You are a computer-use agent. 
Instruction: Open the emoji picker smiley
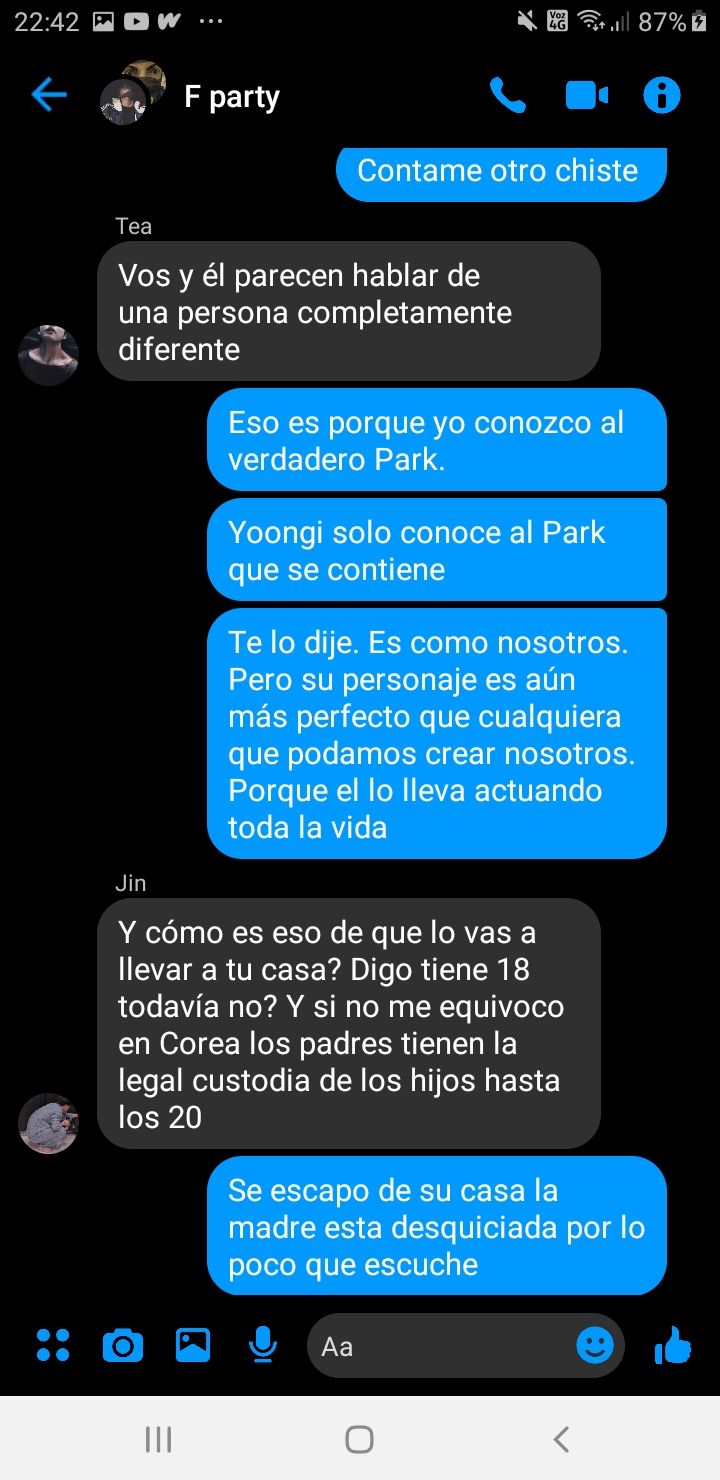[595, 1346]
